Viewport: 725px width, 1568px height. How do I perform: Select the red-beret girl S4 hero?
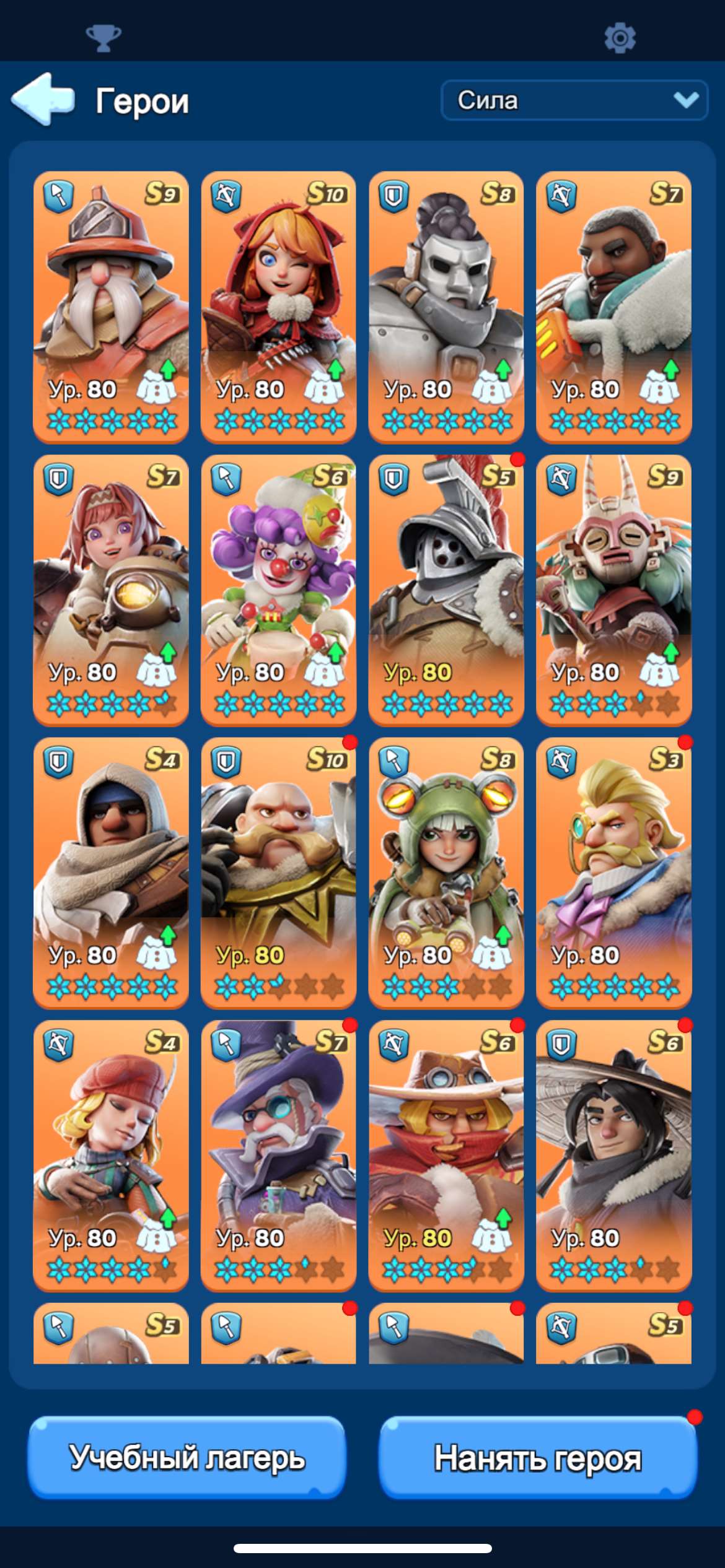coord(111,1155)
